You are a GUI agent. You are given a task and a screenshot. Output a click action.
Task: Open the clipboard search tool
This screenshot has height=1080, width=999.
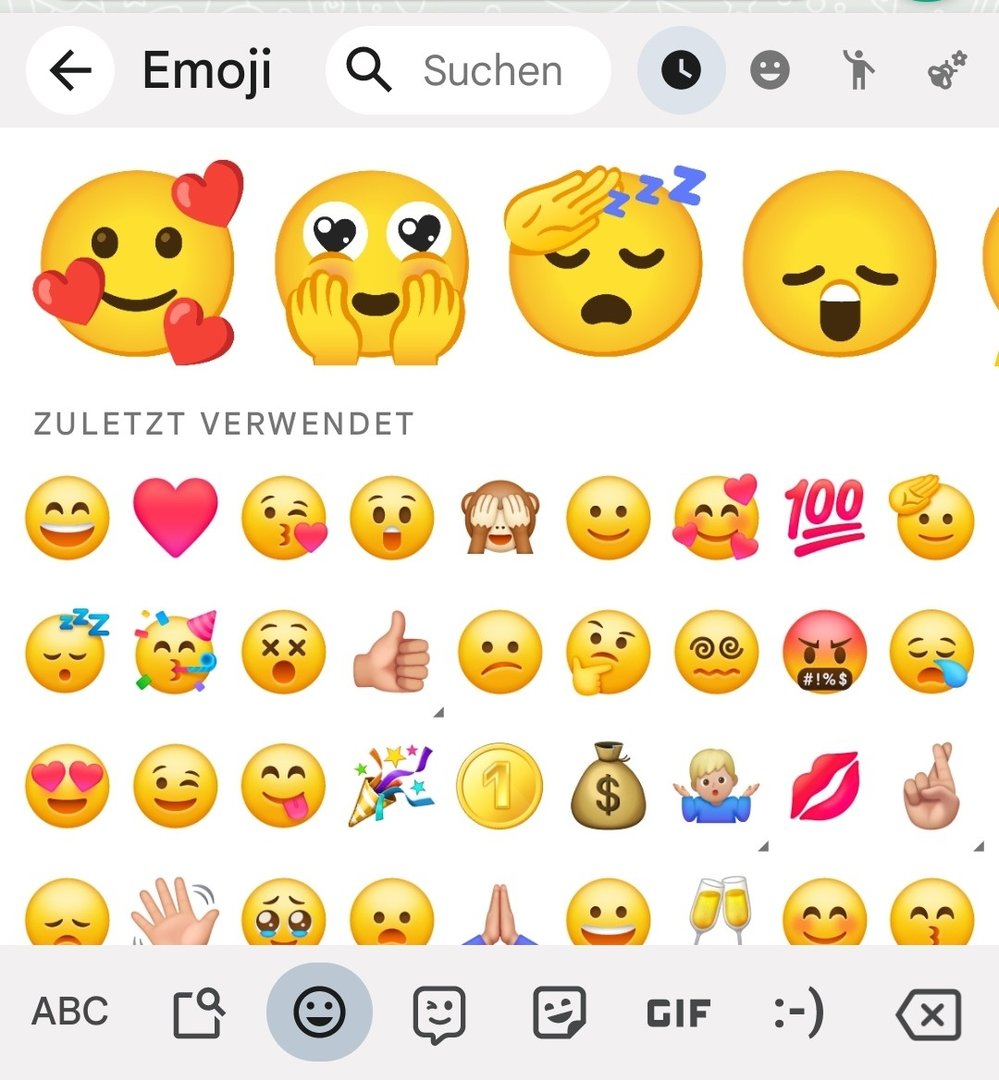pos(199,1012)
